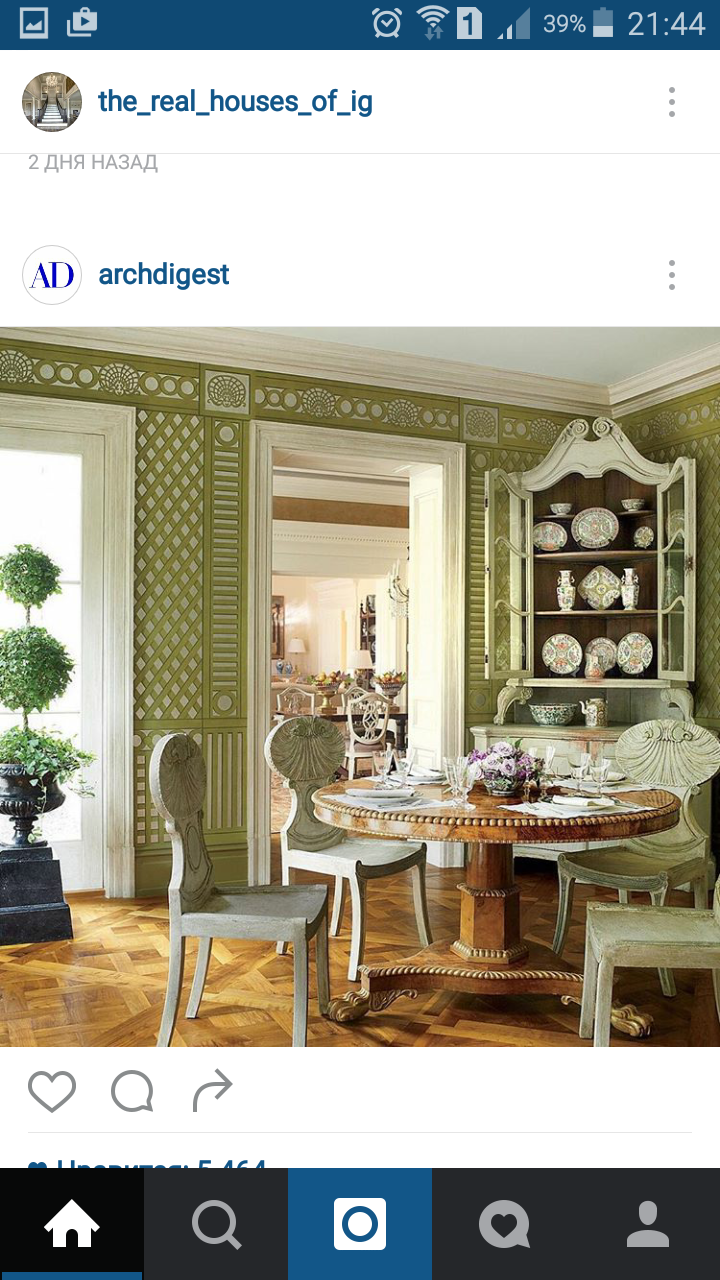Open overflow menu for archdigest post
The width and height of the screenshot is (720, 1280).
click(x=672, y=275)
